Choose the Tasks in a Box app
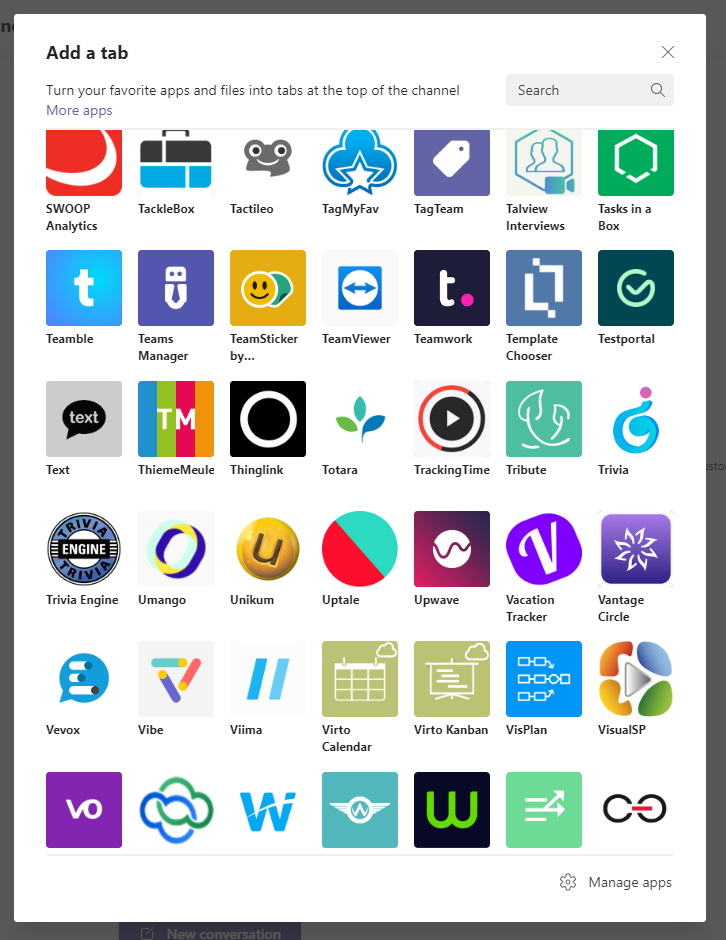This screenshot has height=940, width=726. click(x=636, y=162)
